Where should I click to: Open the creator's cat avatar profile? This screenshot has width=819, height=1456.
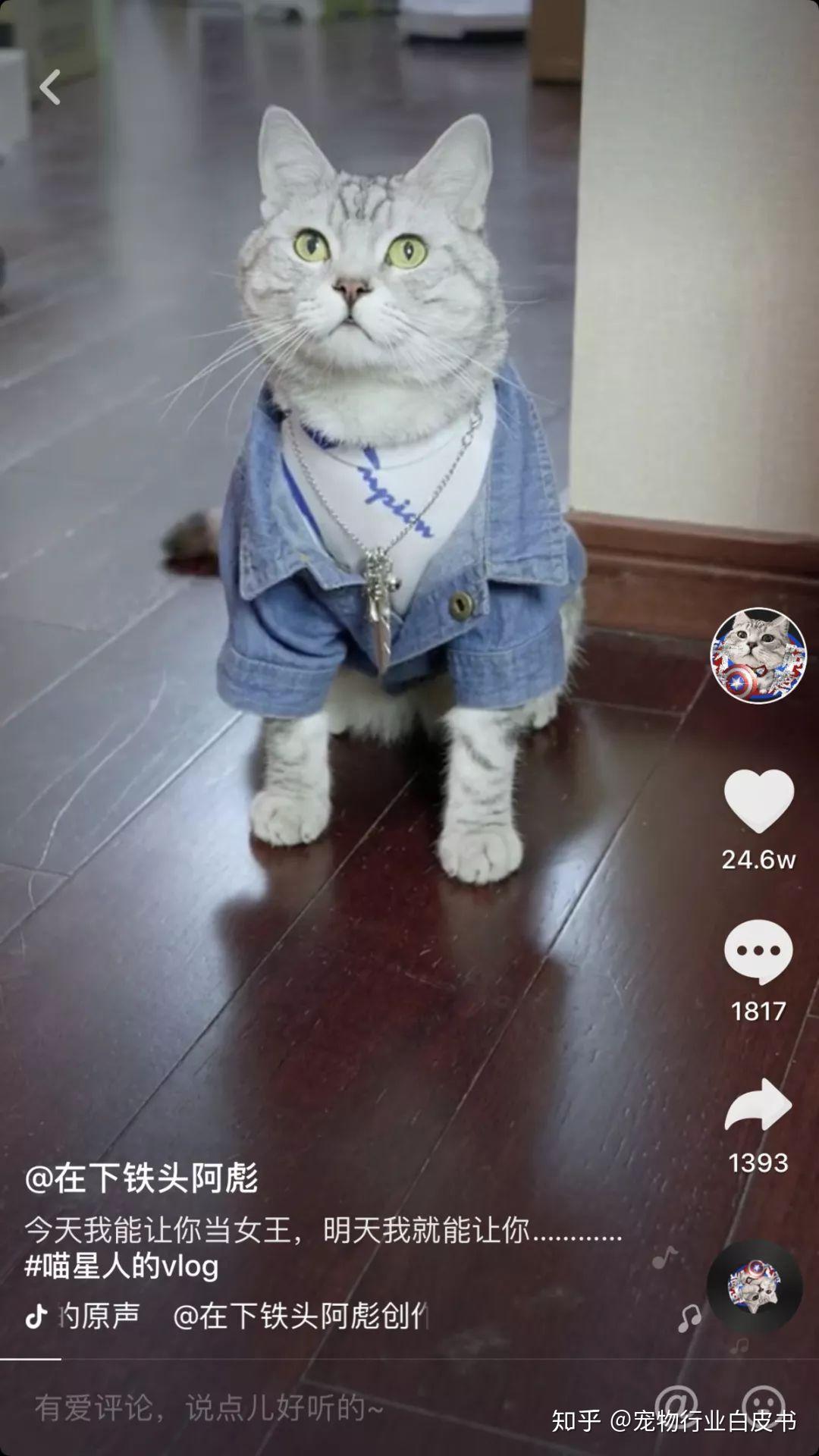758,656
